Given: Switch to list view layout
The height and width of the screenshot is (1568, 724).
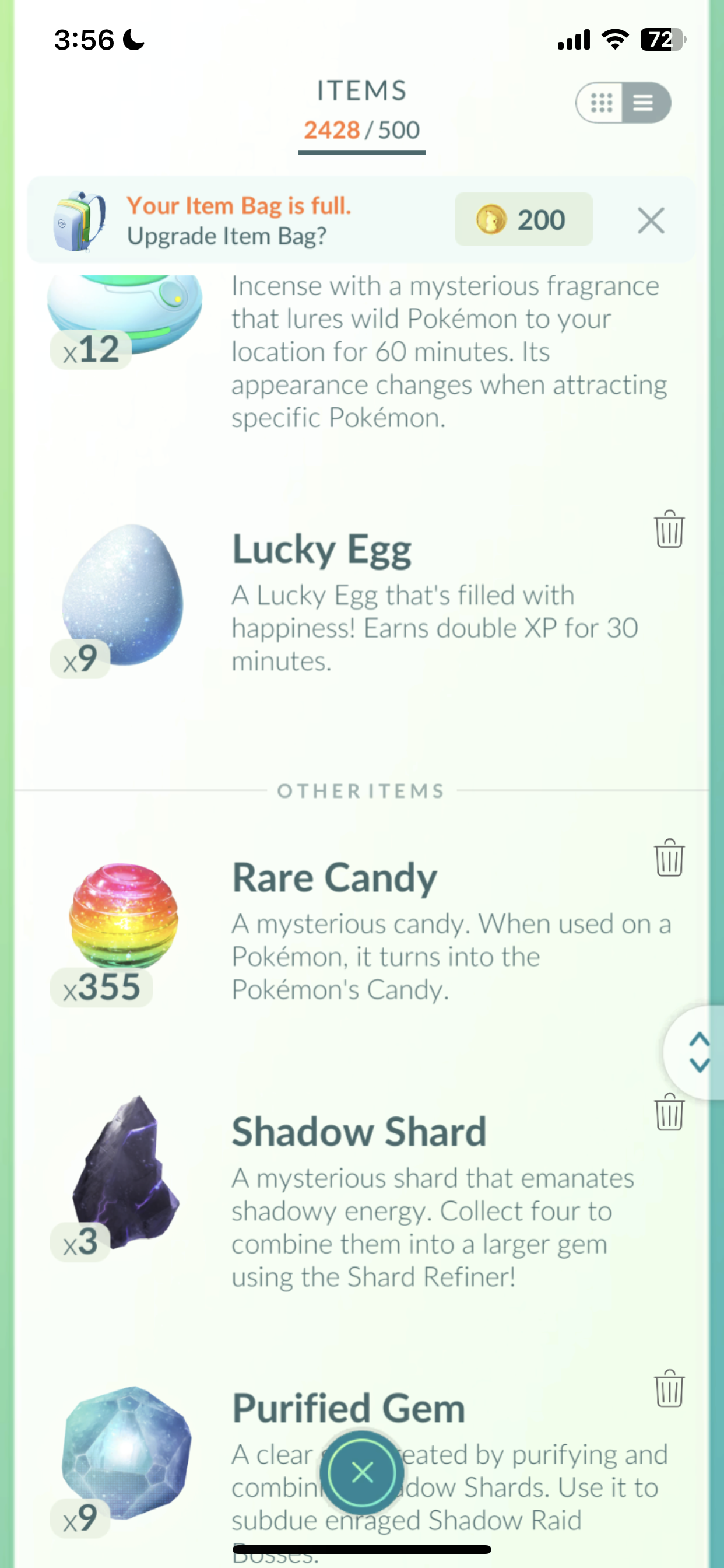Looking at the screenshot, I should pyautogui.click(x=644, y=103).
